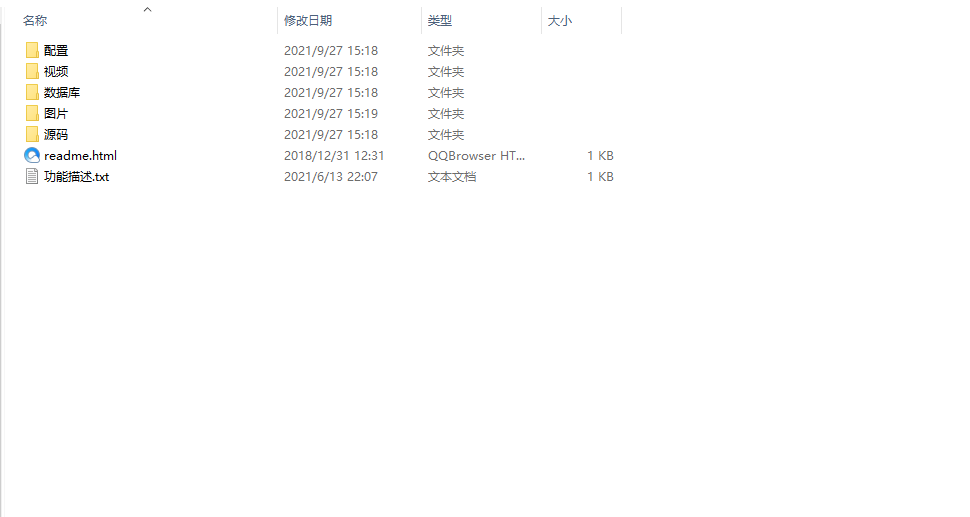
Task: Sort files by 名称 column
Action: click(36, 20)
